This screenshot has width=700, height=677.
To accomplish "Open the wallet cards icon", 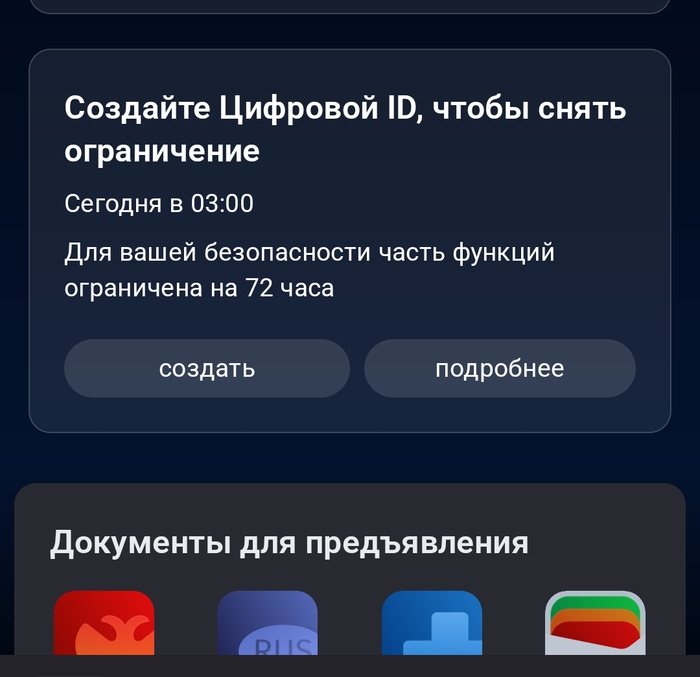I will pos(595,624).
